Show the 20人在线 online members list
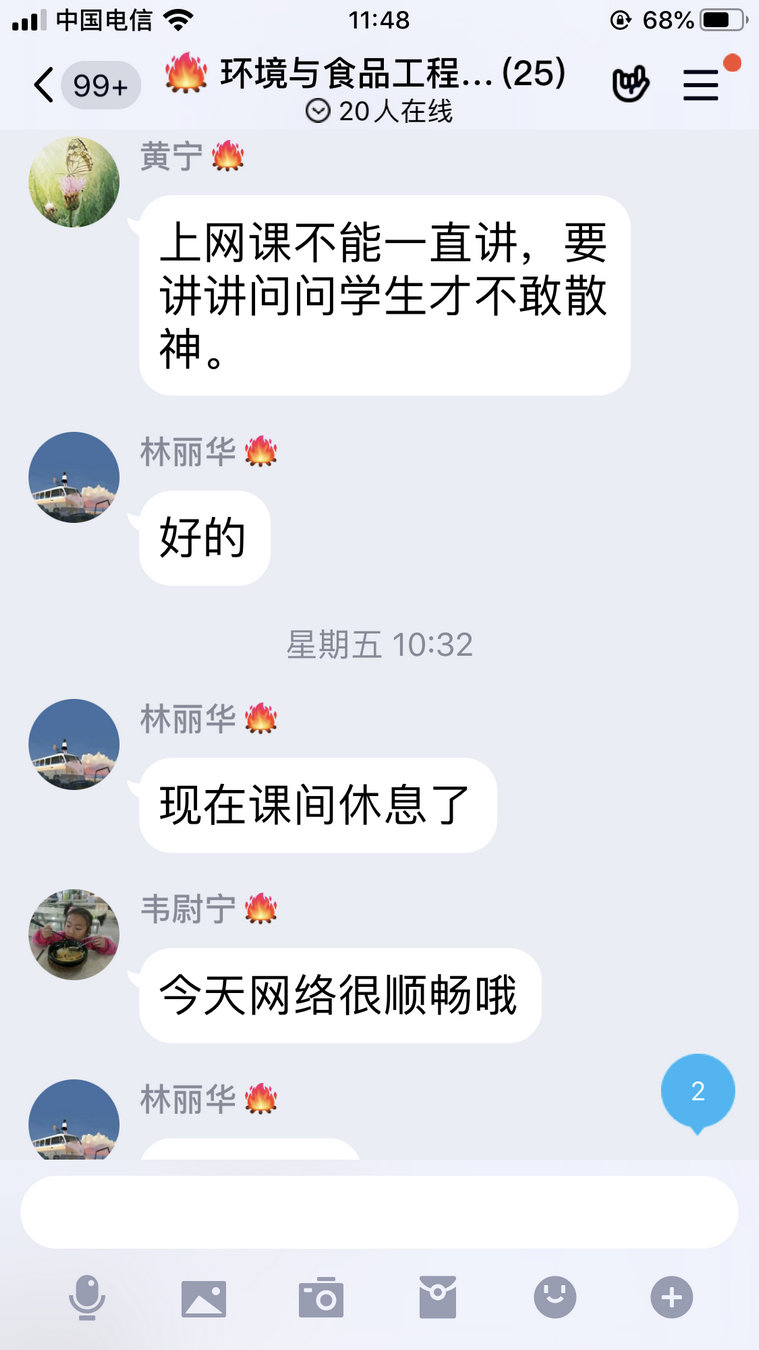Image resolution: width=759 pixels, height=1350 pixels. 380,111
